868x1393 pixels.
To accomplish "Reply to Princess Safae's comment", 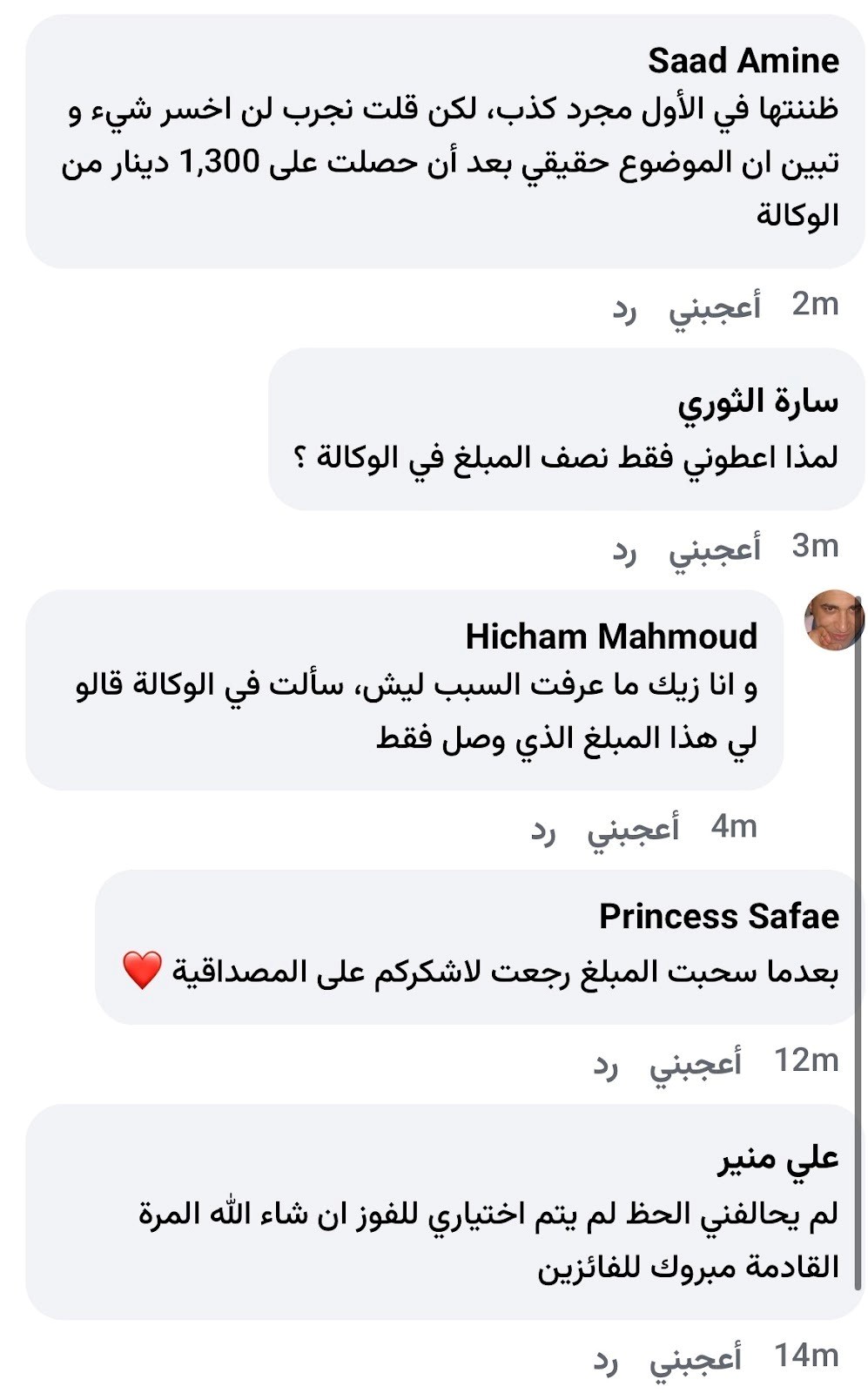I will [605, 1065].
